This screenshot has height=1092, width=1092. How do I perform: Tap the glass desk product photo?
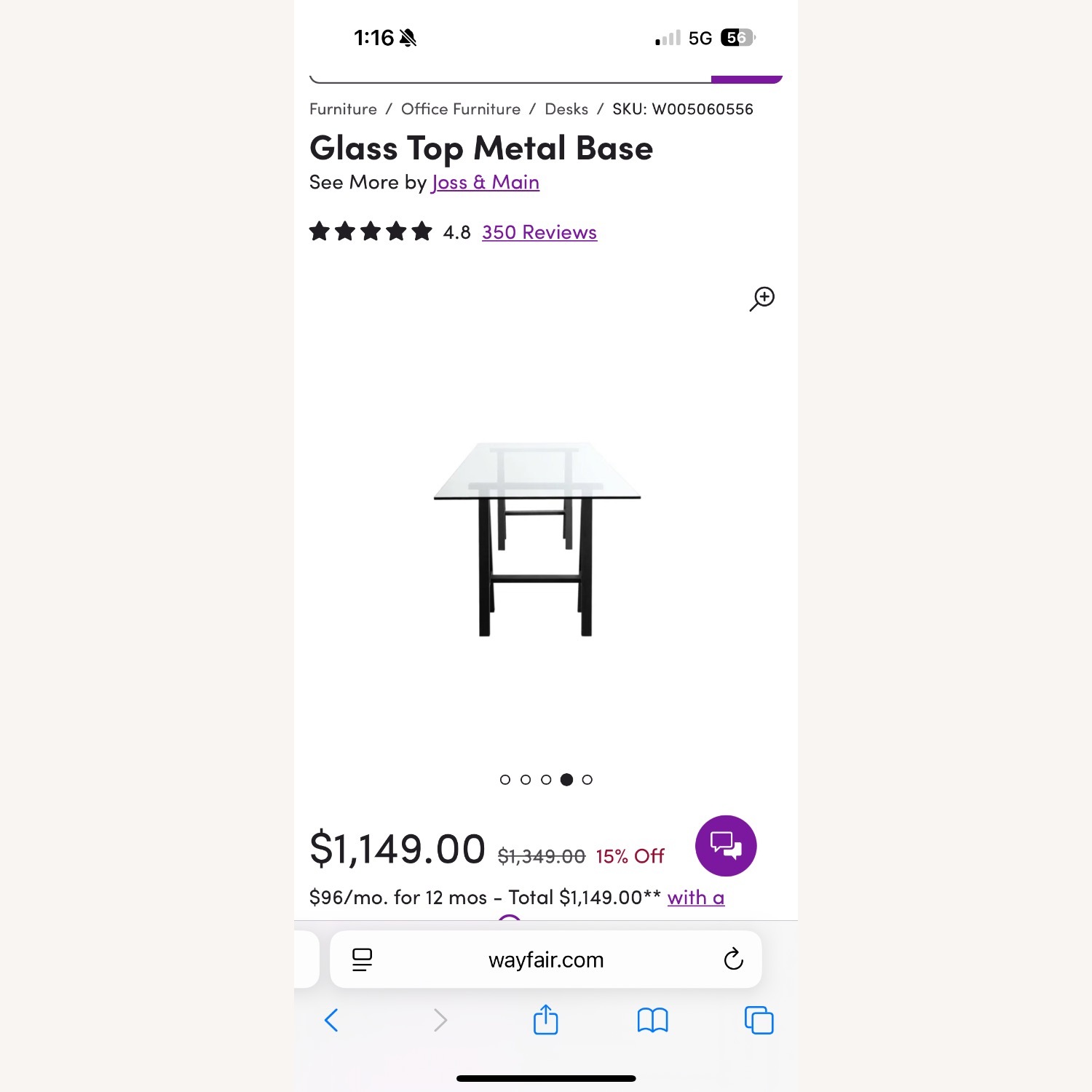point(537,539)
